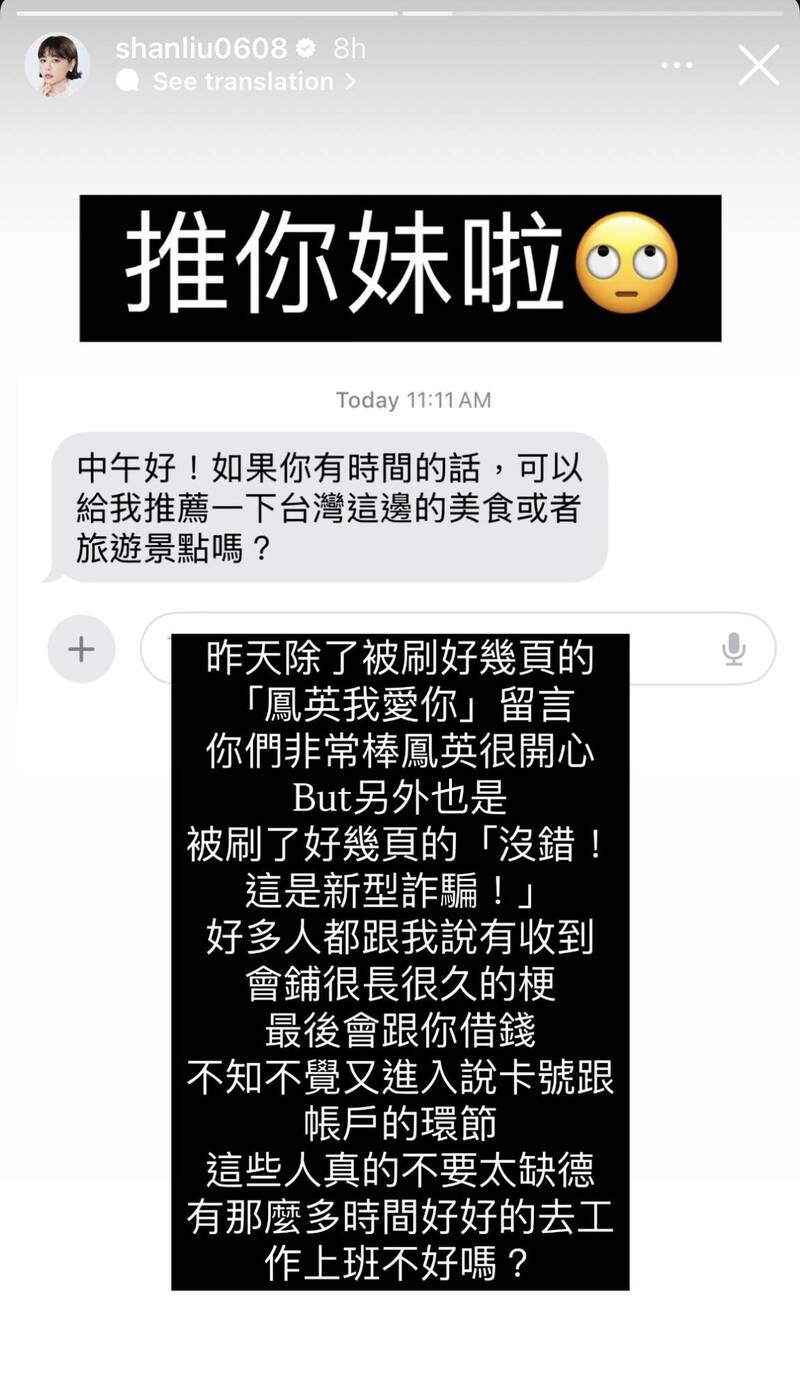Open shanliu0608's profile from the username
This screenshot has height=1392, width=800.
[201, 47]
